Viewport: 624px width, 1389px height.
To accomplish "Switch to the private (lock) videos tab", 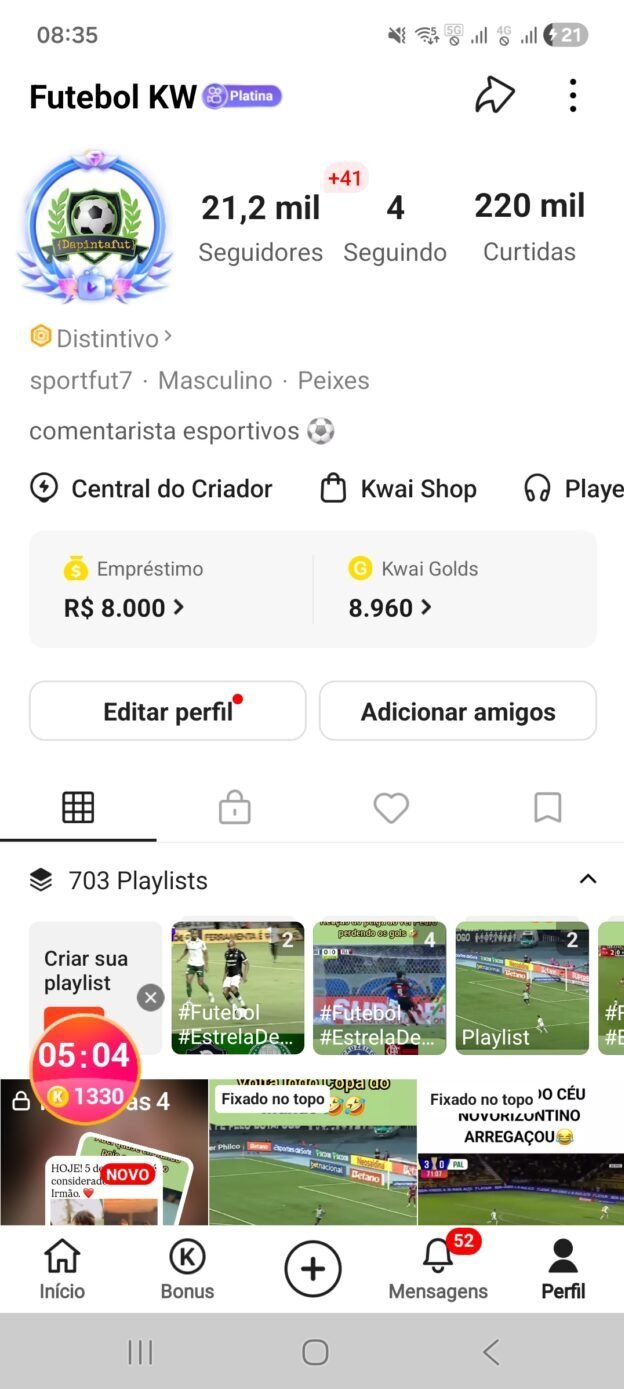I will coord(234,807).
